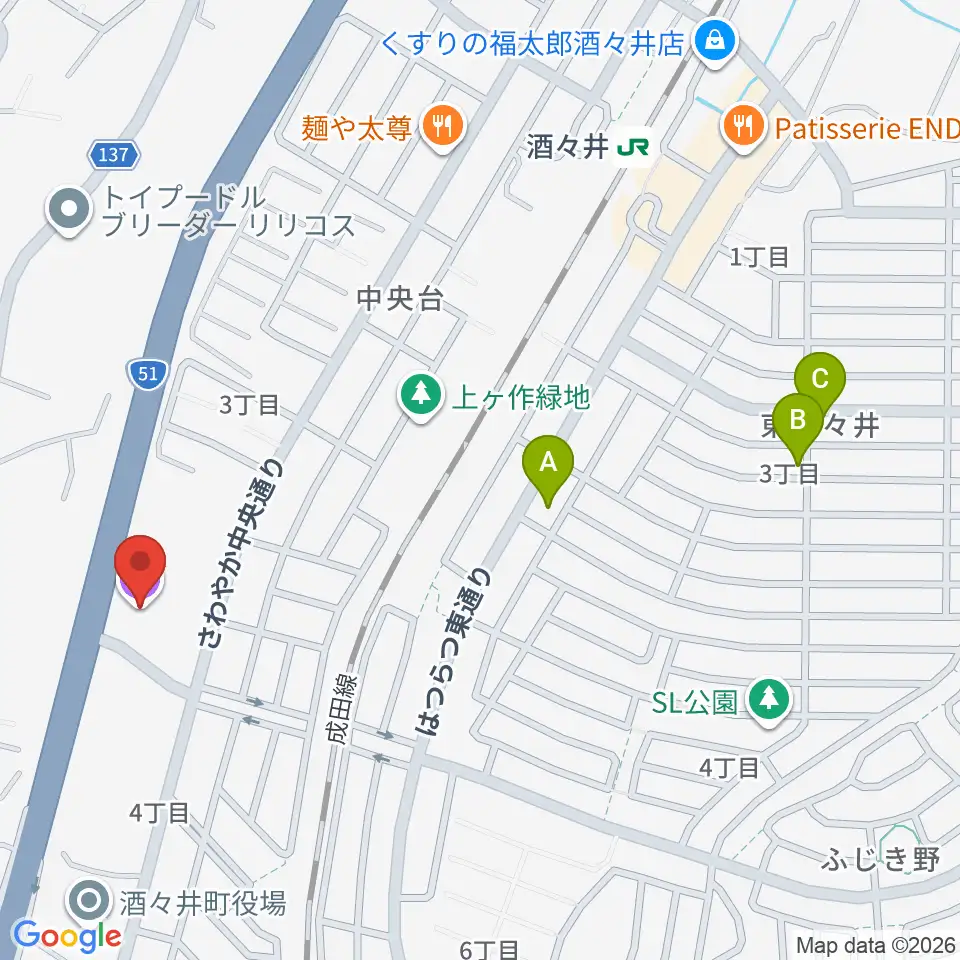Tap the SL公園 park pin

click(770, 702)
